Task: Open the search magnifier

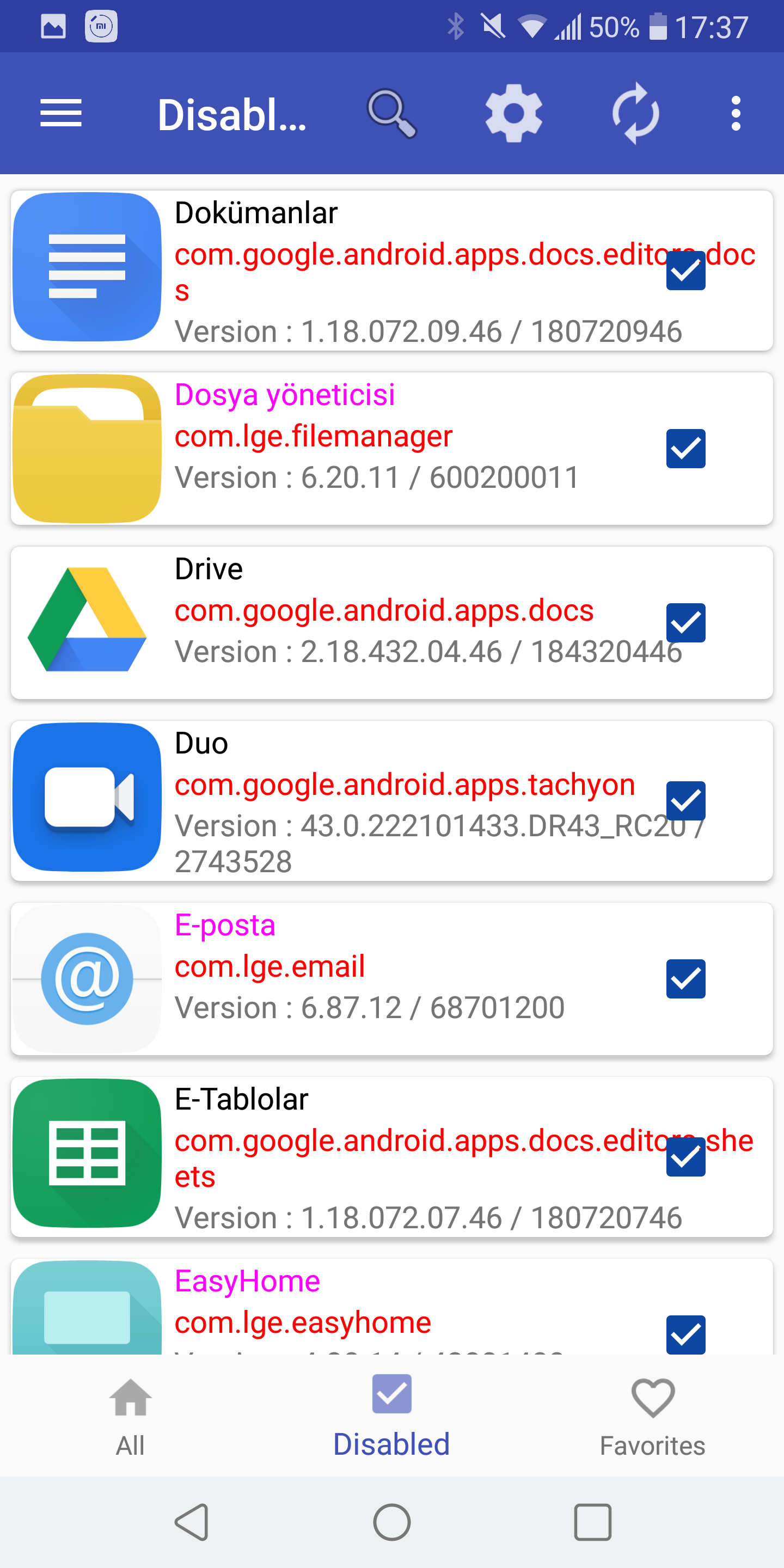Action: tap(392, 113)
